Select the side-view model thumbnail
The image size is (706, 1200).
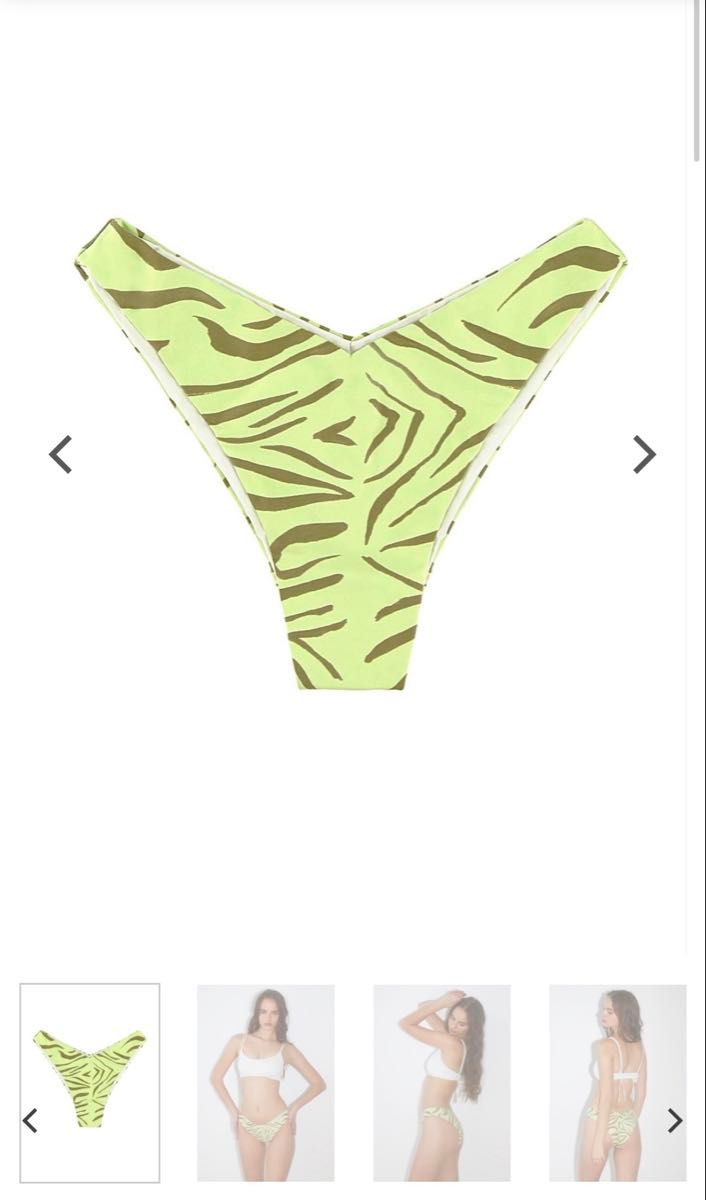(442, 1082)
